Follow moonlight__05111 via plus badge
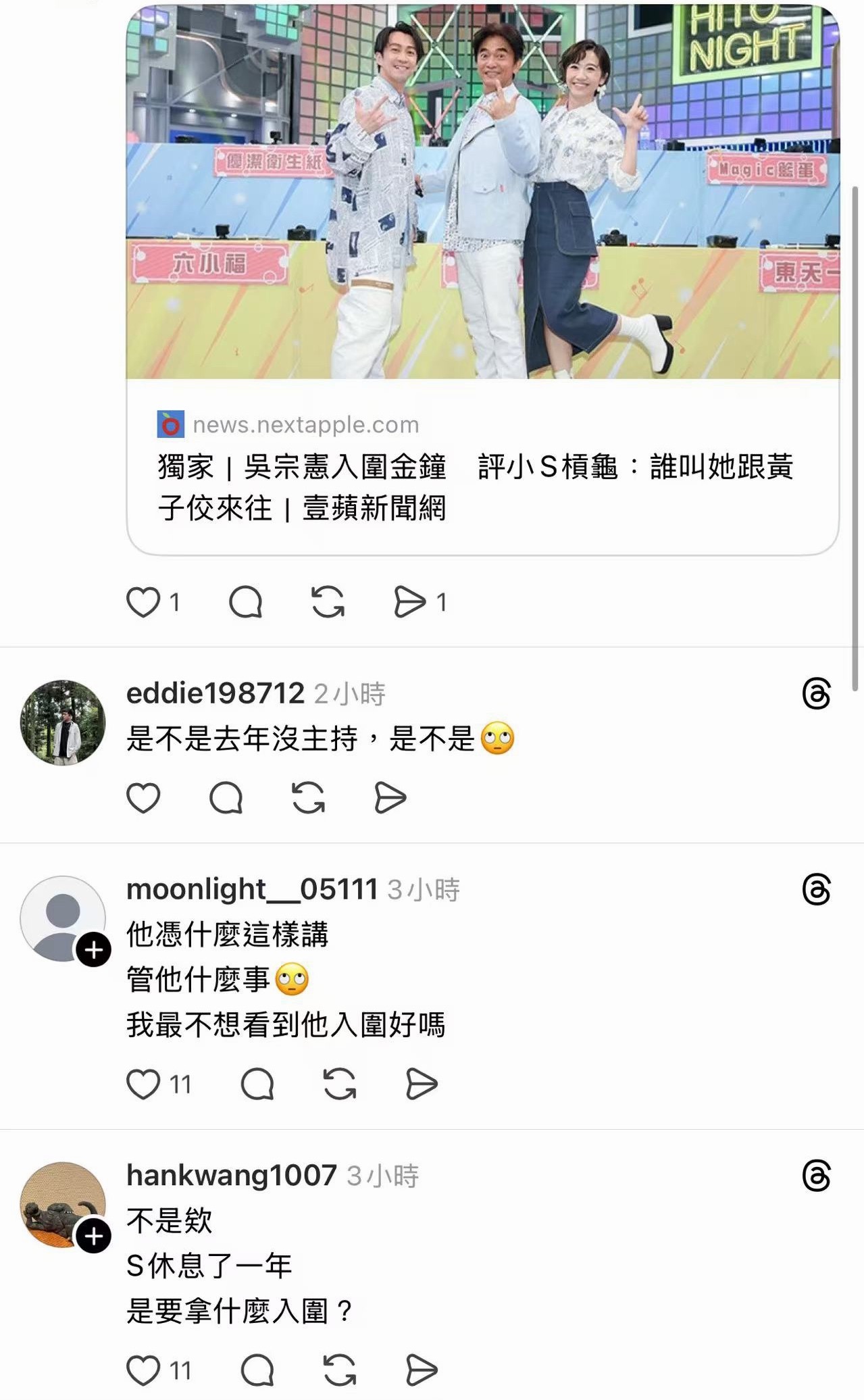This screenshot has width=864, height=1400. [94, 950]
